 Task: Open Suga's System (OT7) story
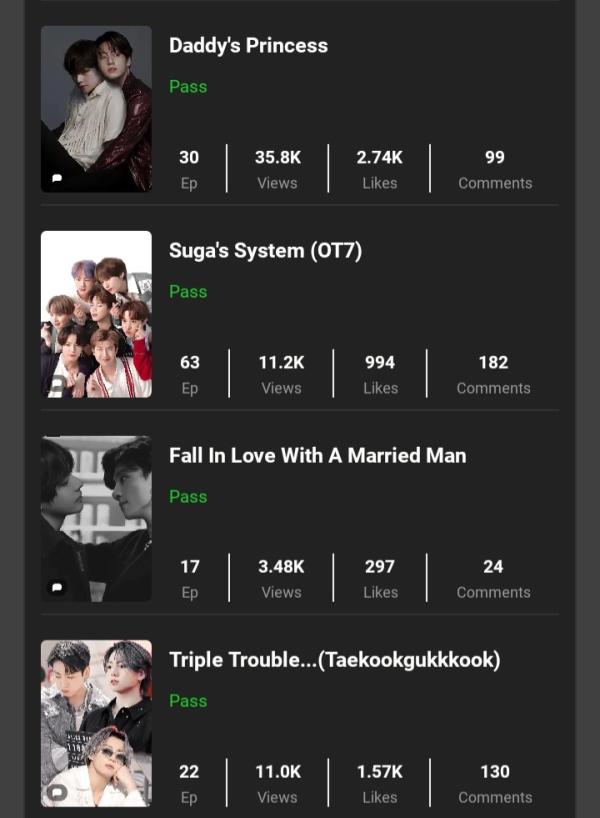pyautogui.click(x=265, y=251)
